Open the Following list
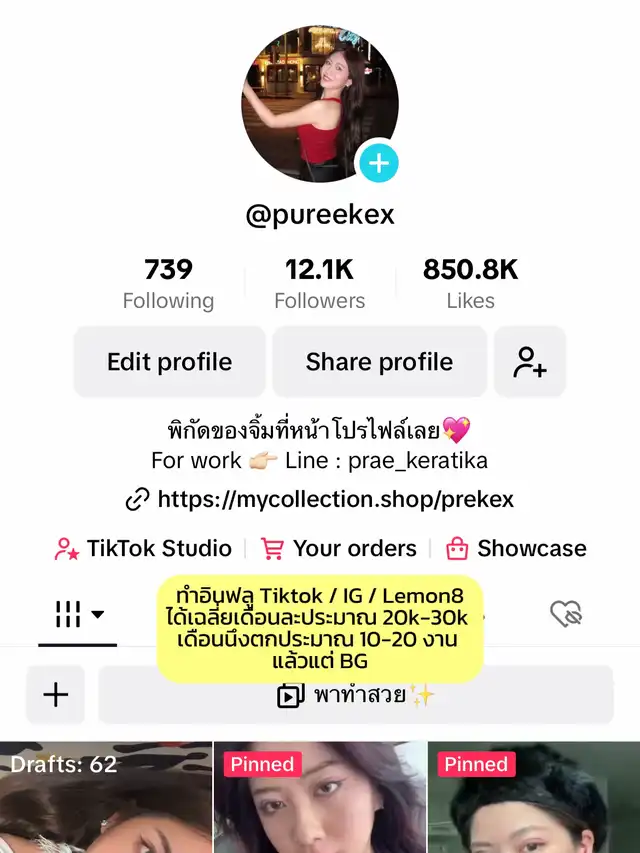Viewport: 640px width, 853px height. (168, 284)
